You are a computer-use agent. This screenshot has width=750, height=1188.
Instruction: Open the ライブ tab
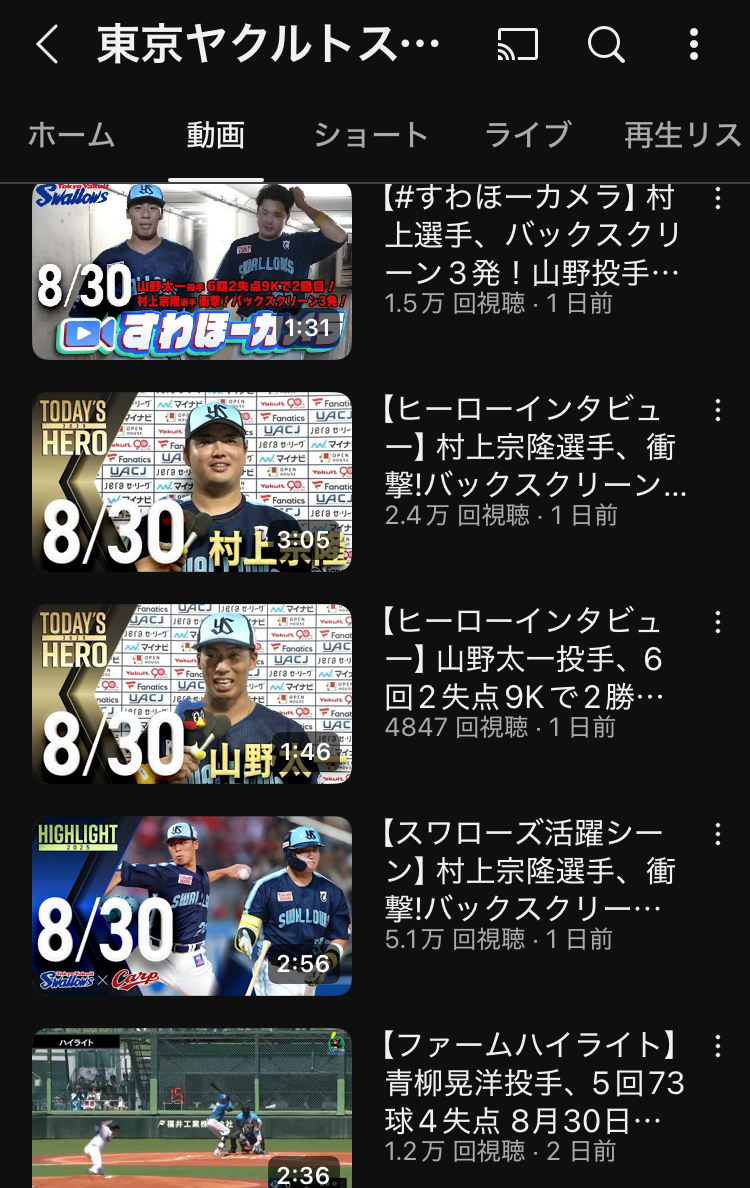click(x=527, y=135)
